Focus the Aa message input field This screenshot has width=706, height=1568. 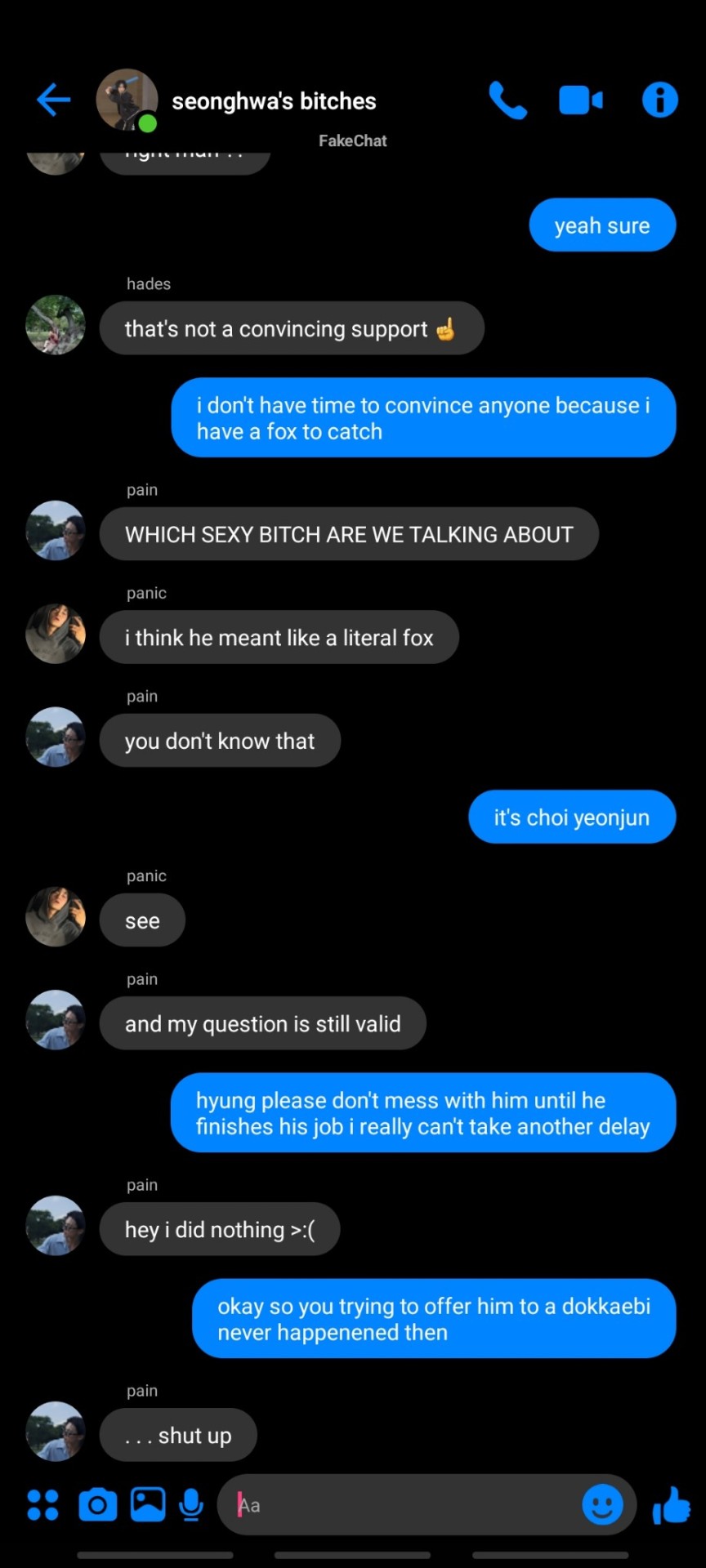400,1504
